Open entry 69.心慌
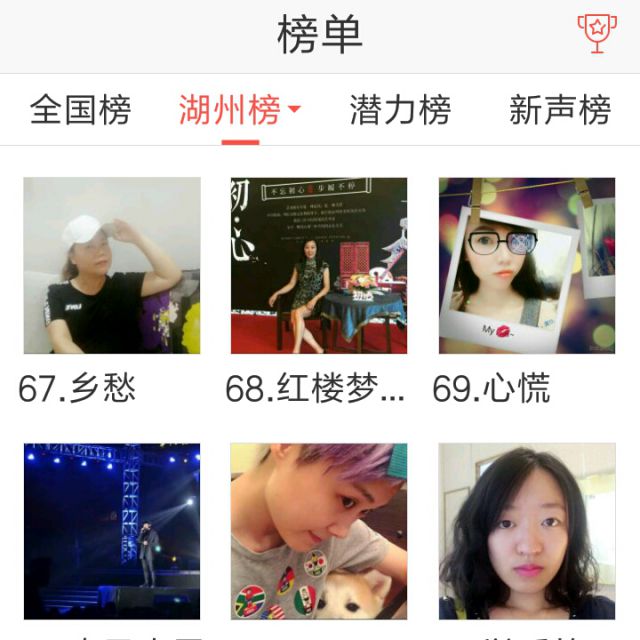The height and width of the screenshot is (640, 640). [x=527, y=265]
